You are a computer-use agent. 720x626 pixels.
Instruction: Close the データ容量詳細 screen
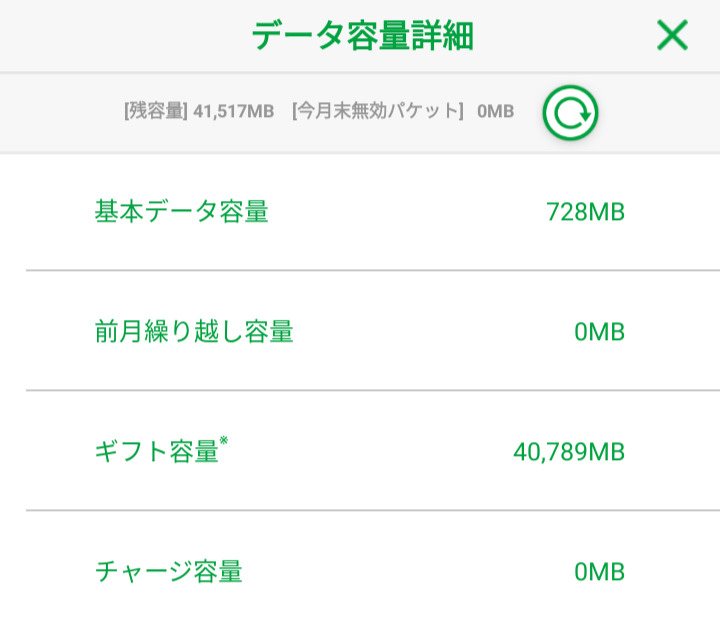[672, 36]
